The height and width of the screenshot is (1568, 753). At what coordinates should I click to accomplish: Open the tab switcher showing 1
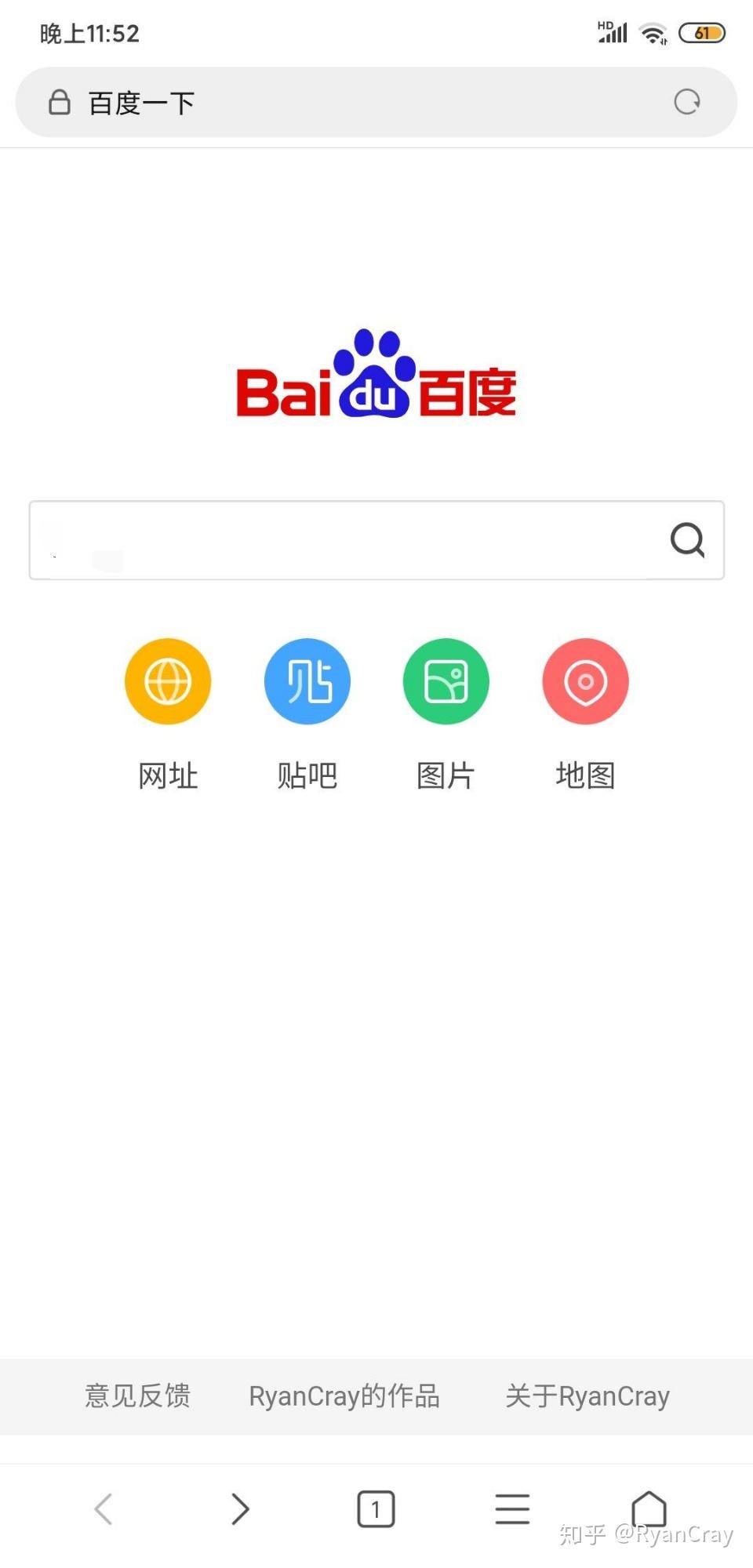[x=376, y=1508]
